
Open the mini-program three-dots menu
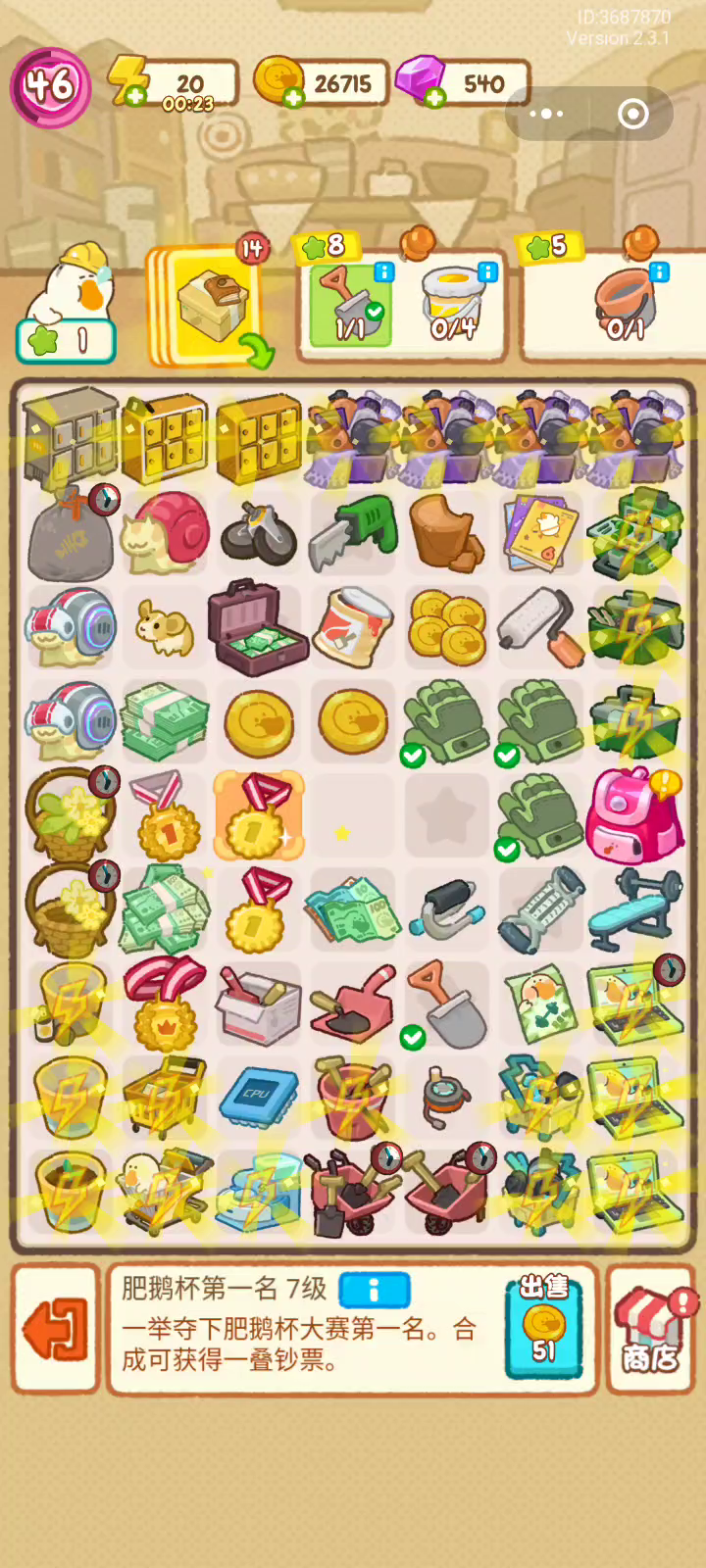click(x=547, y=114)
